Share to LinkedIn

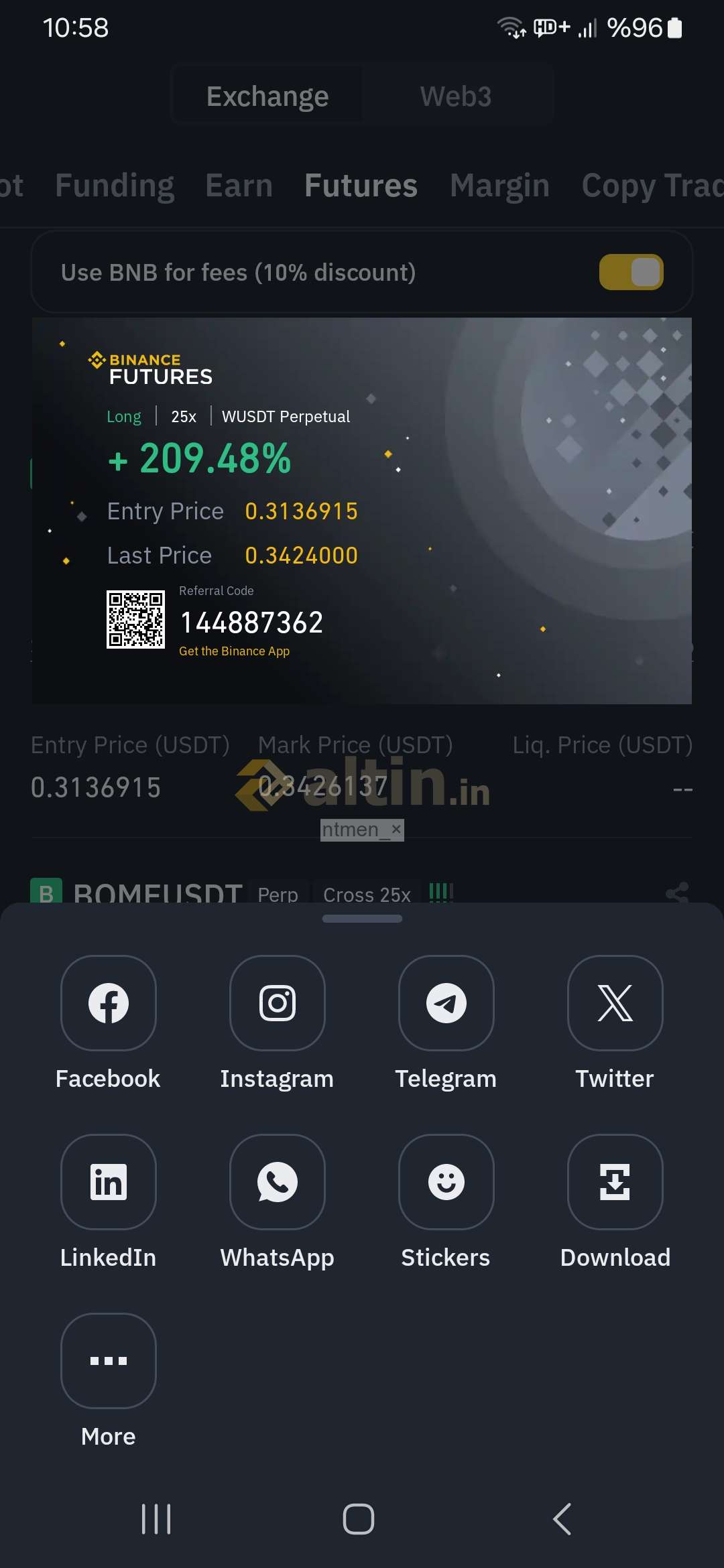tap(108, 1182)
